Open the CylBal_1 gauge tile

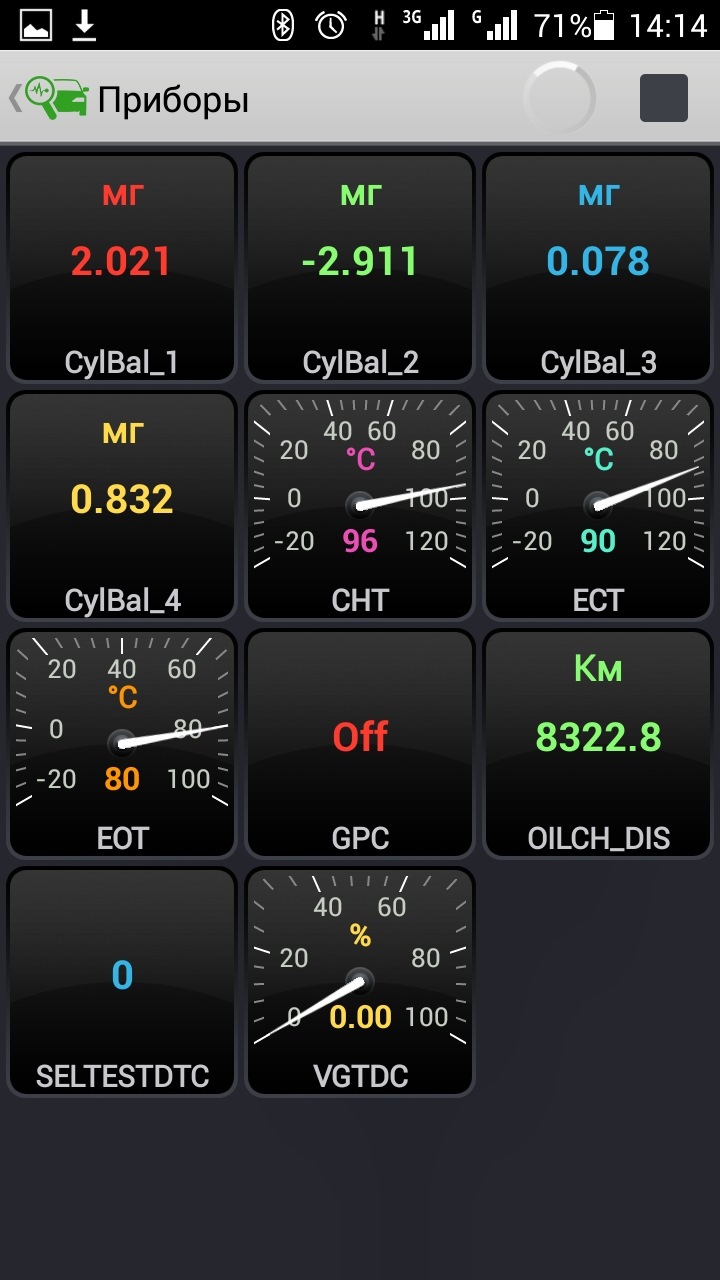[122, 267]
